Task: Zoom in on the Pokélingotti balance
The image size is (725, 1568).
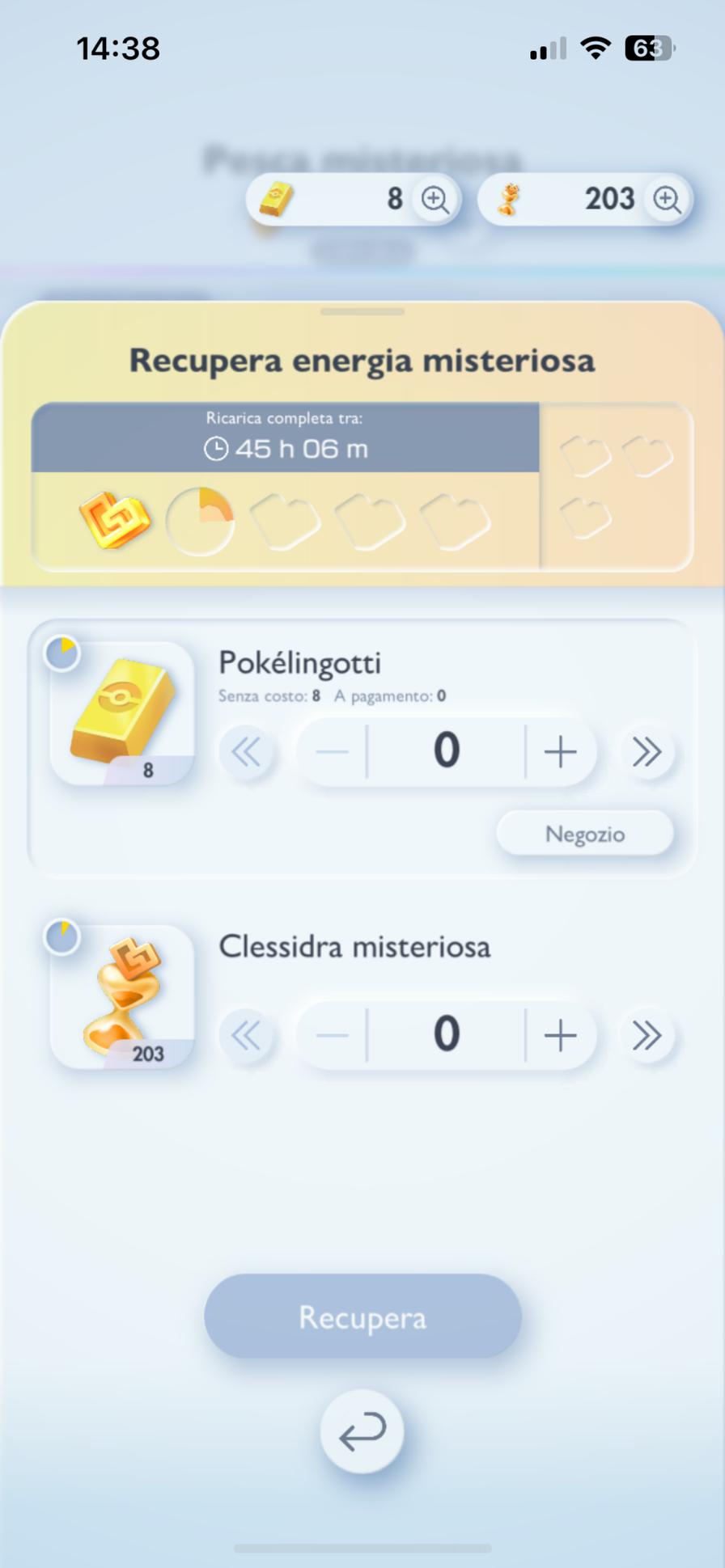Action: (x=435, y=199)
